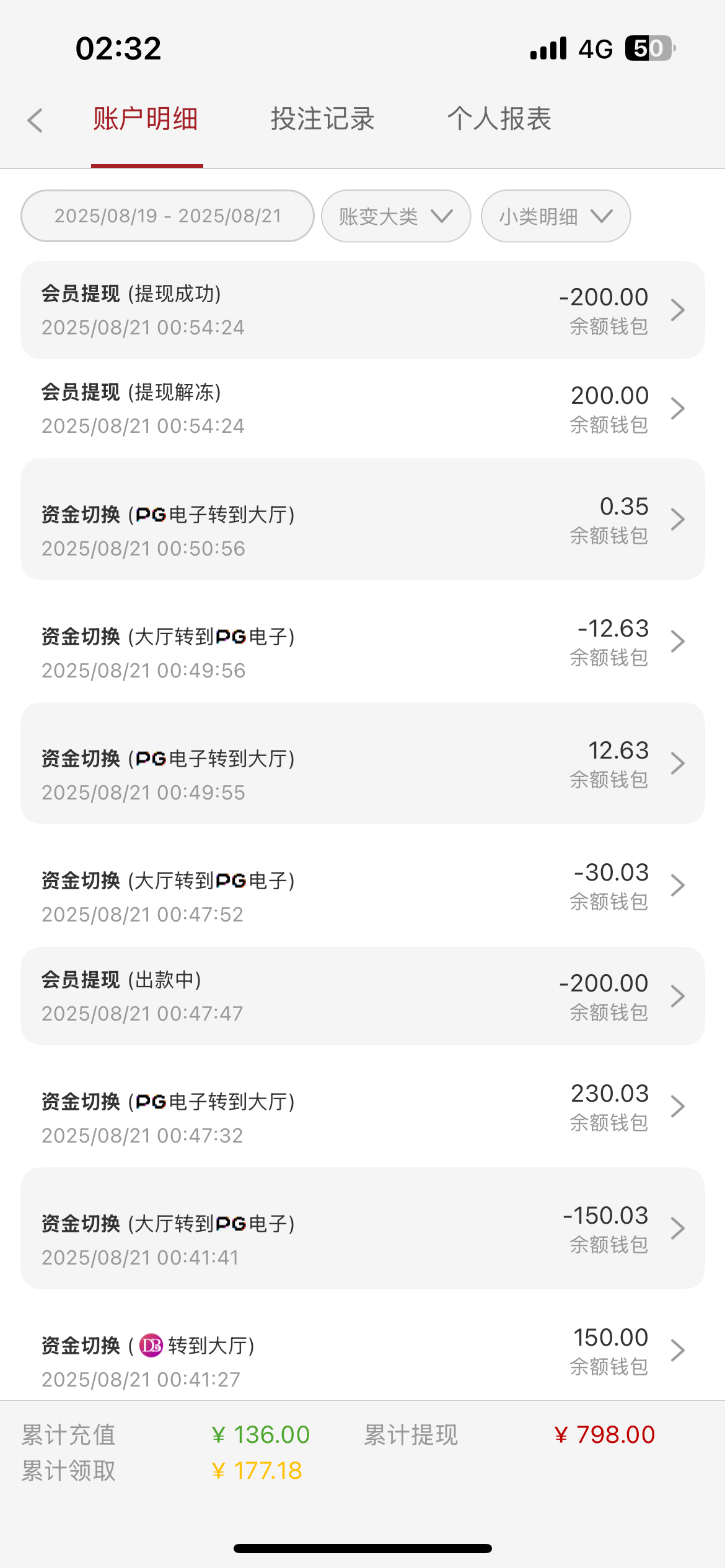
Task: Tap the arrow on the -150.03 transfer row
Action: [678, 1228]
